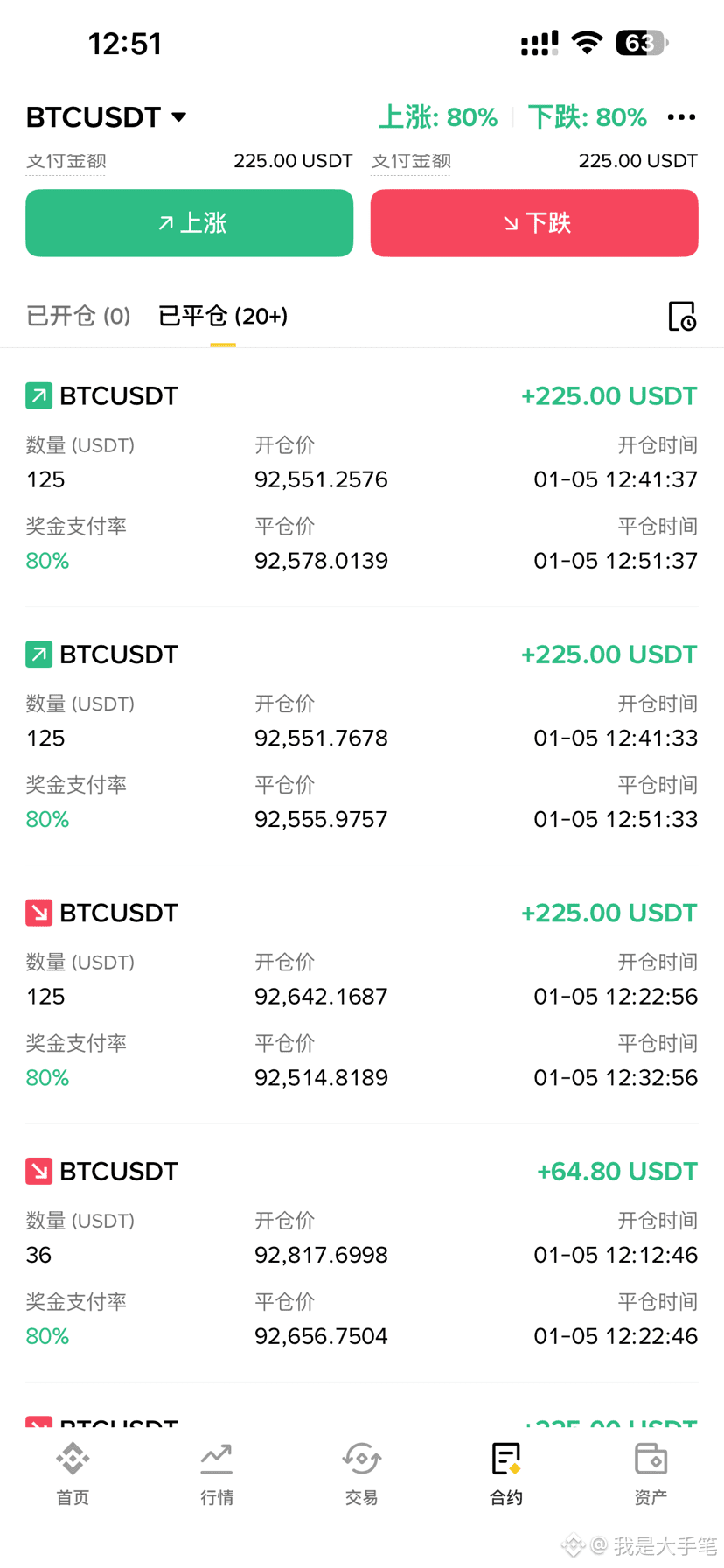Open the 交易 trade tab
The height and width of the screenshot is (1568, 724).
click(361, 1474)
